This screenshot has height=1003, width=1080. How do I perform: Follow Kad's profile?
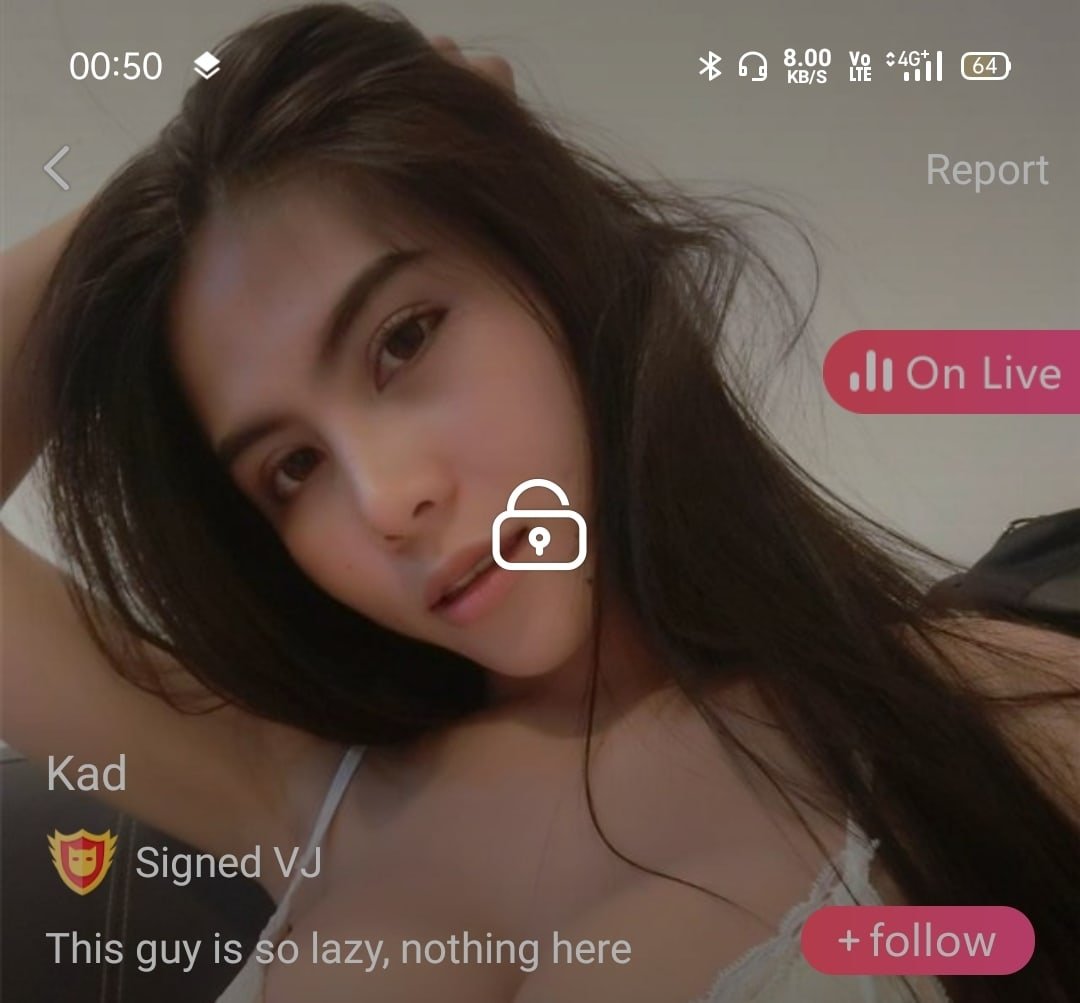coord(917,941)
